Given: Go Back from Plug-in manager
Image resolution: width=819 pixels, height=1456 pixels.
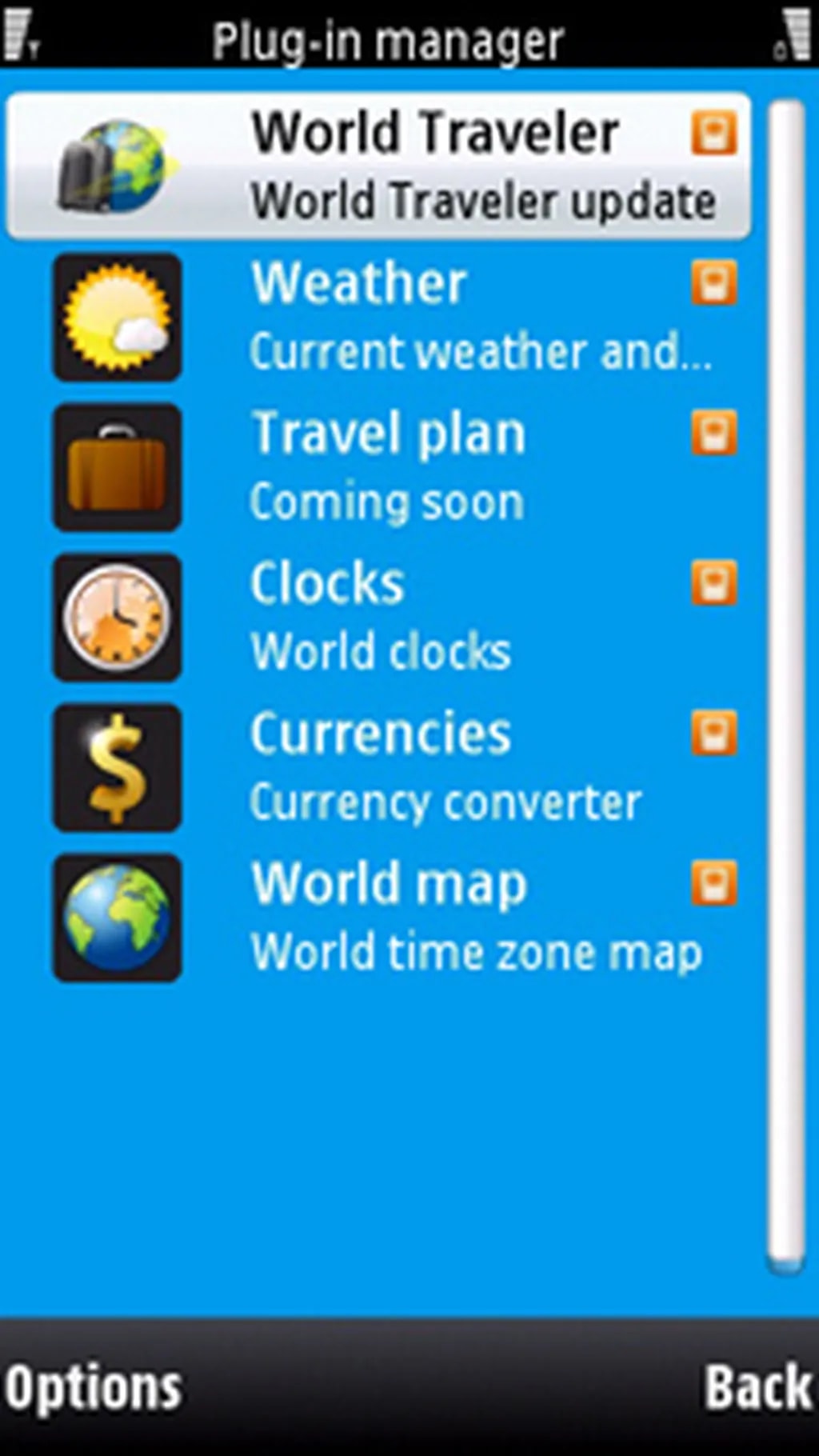Looking at the screenshot, I should (x=757, y=1389).
